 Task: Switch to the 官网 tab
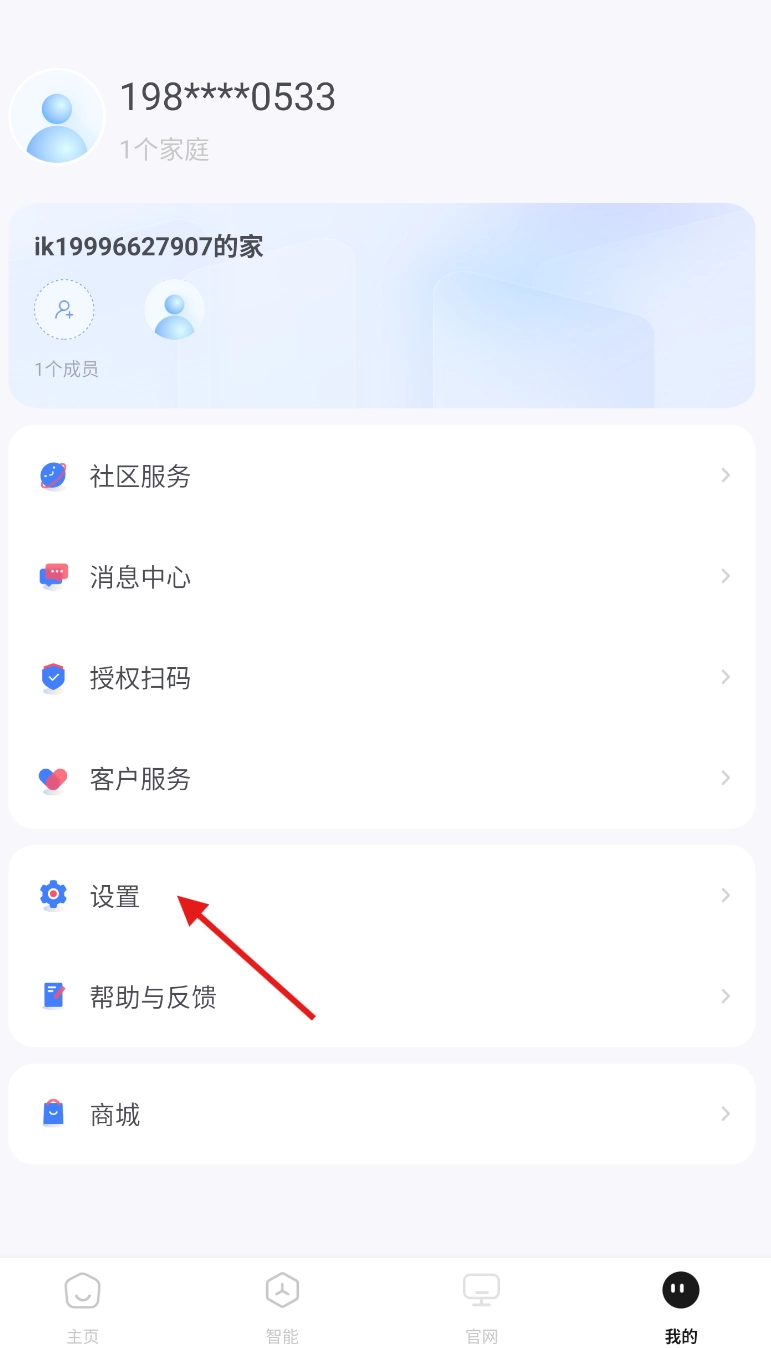click(481, 1306)
